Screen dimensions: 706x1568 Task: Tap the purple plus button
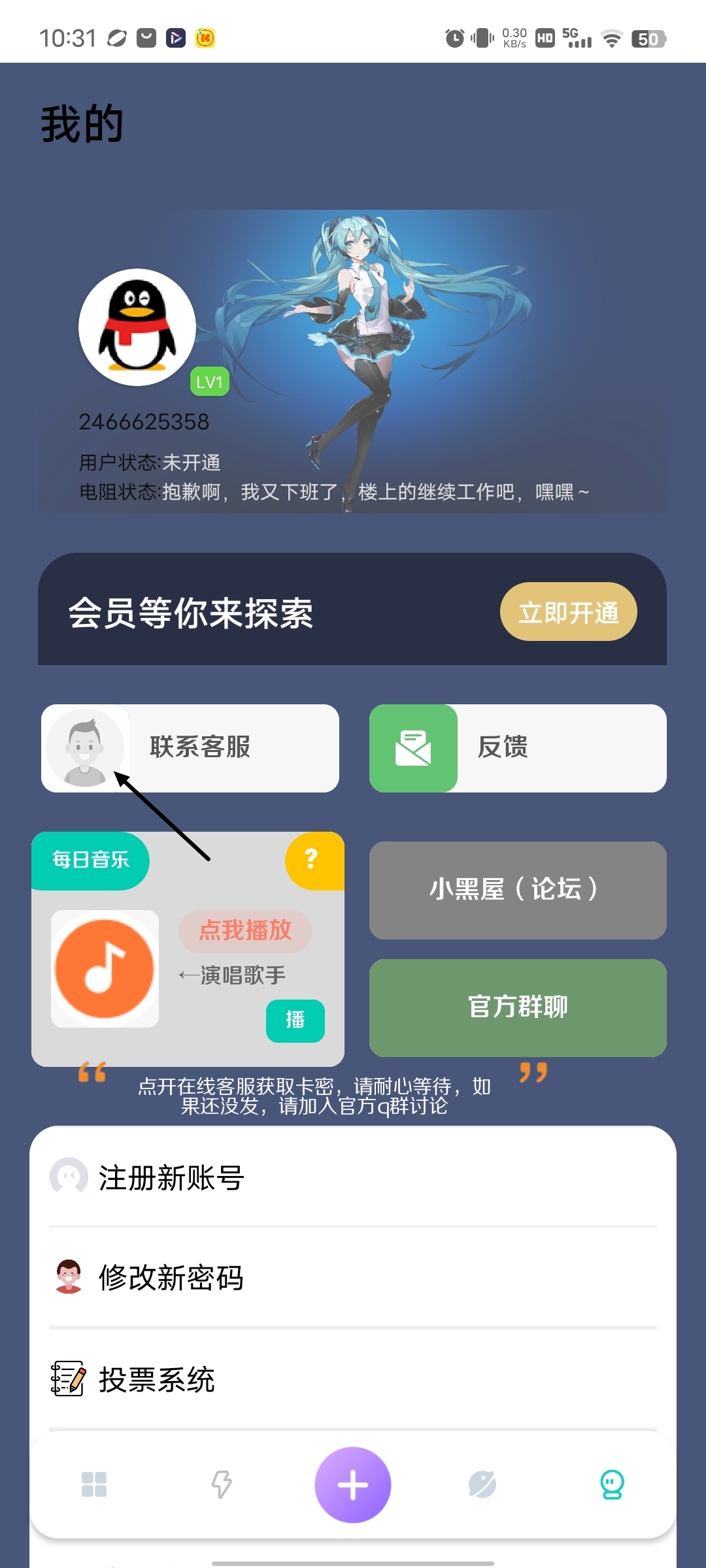[353, 1484]
